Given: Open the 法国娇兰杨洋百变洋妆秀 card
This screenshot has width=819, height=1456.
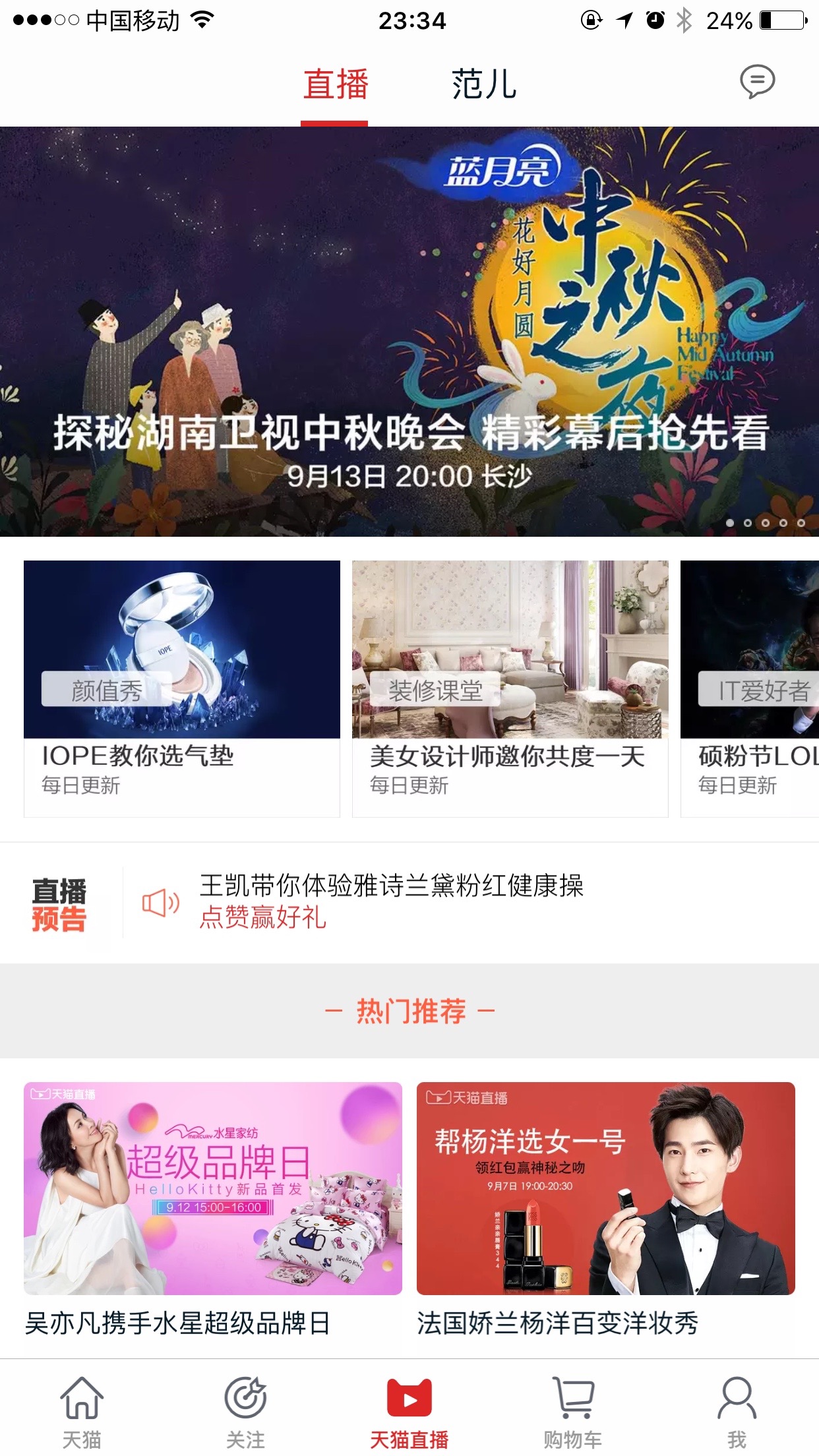Looking at the screenshot, I should pyautogui.click(x=606, y=1211).
